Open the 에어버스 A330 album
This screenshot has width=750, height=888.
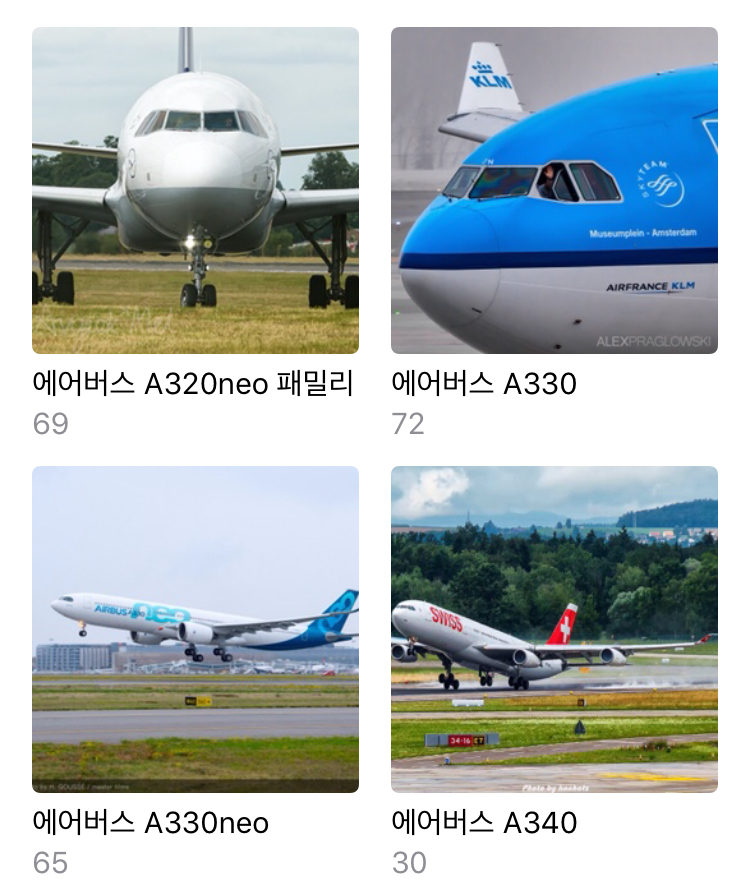pyautogui.click(x=554, y=190)
